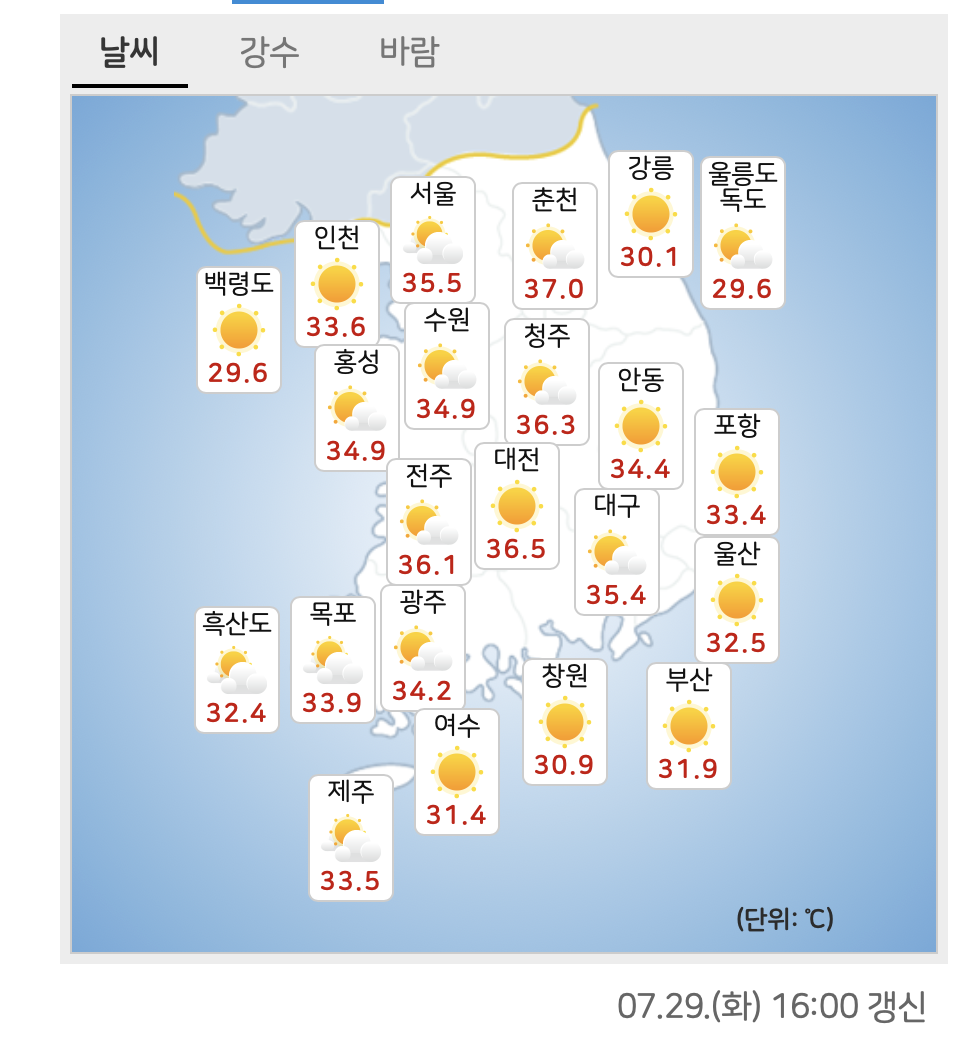Open the 울산 weather card
This screenshot has height=1044, width=962.
coord(736,600)
